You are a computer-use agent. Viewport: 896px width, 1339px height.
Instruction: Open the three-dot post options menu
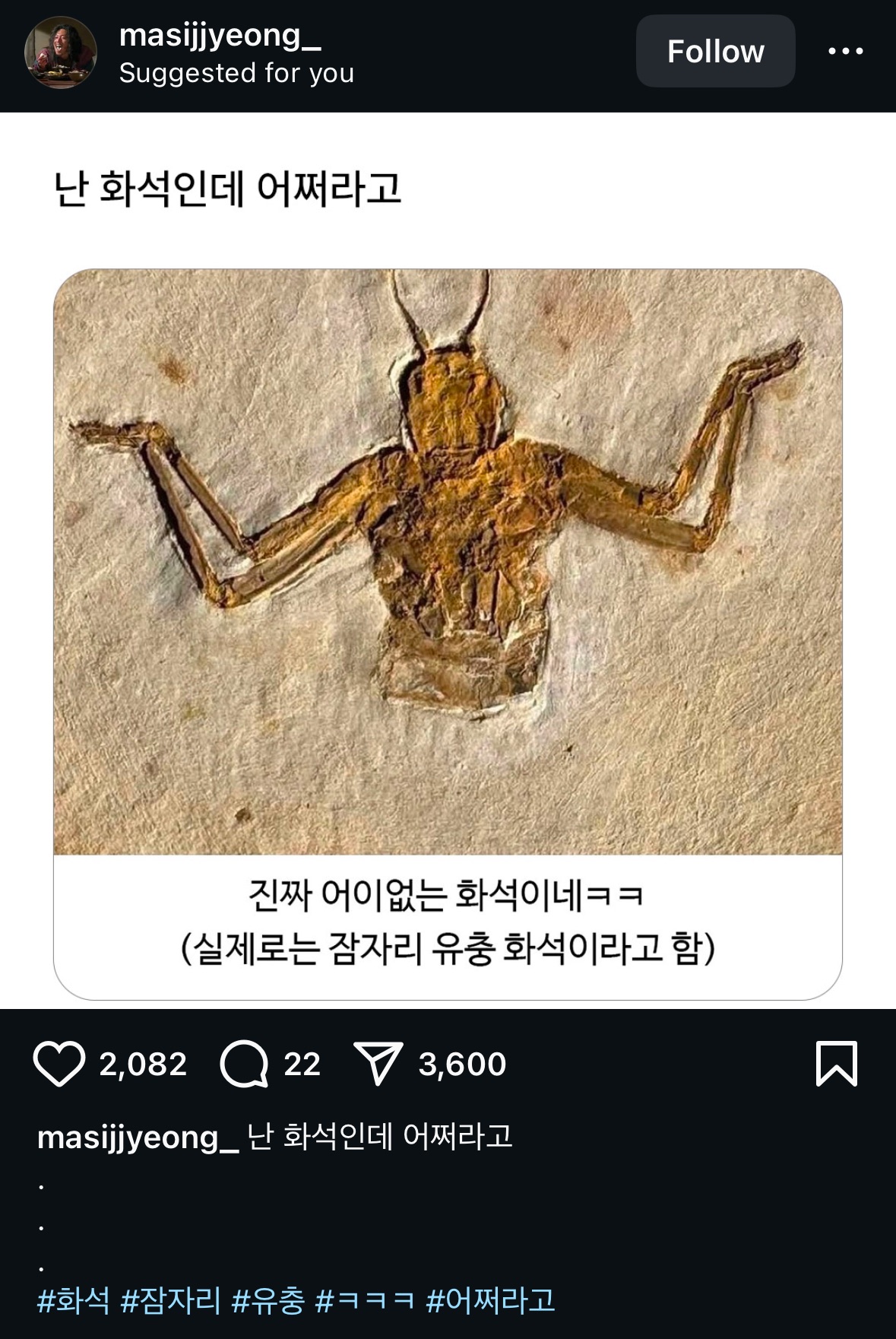coord(845,52)
